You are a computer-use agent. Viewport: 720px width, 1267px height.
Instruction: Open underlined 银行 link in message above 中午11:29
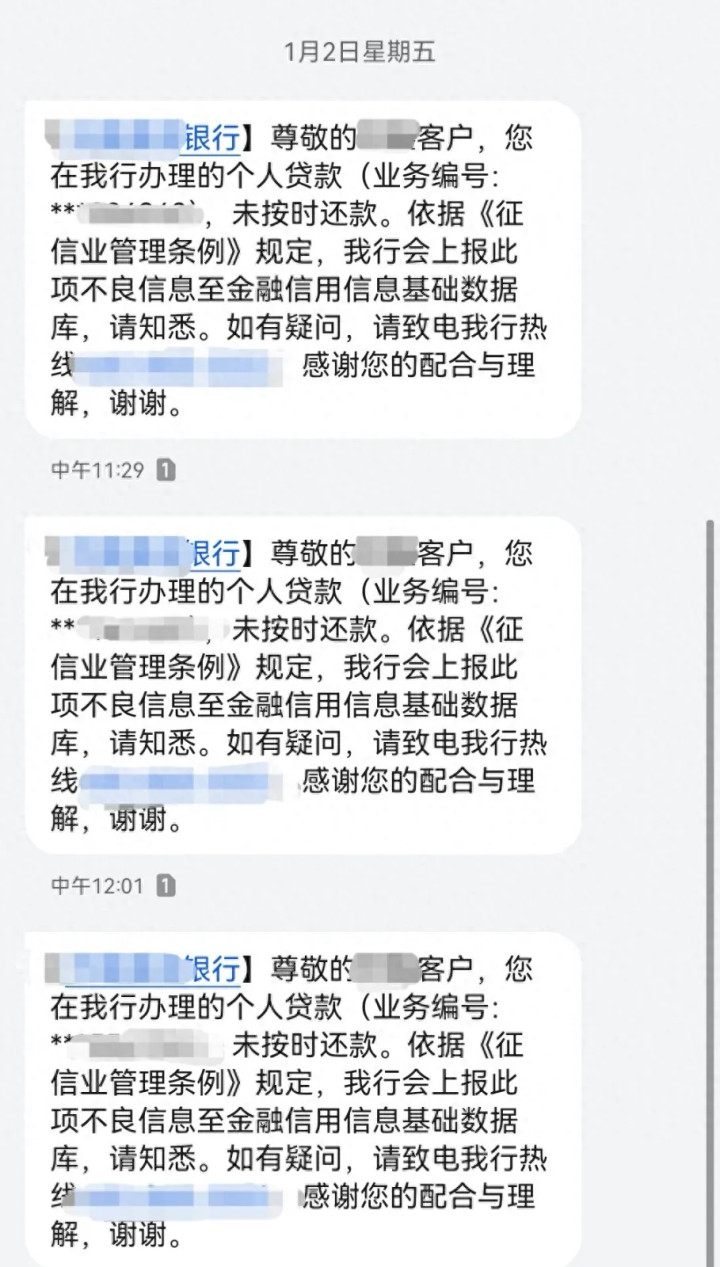[212, 137]
